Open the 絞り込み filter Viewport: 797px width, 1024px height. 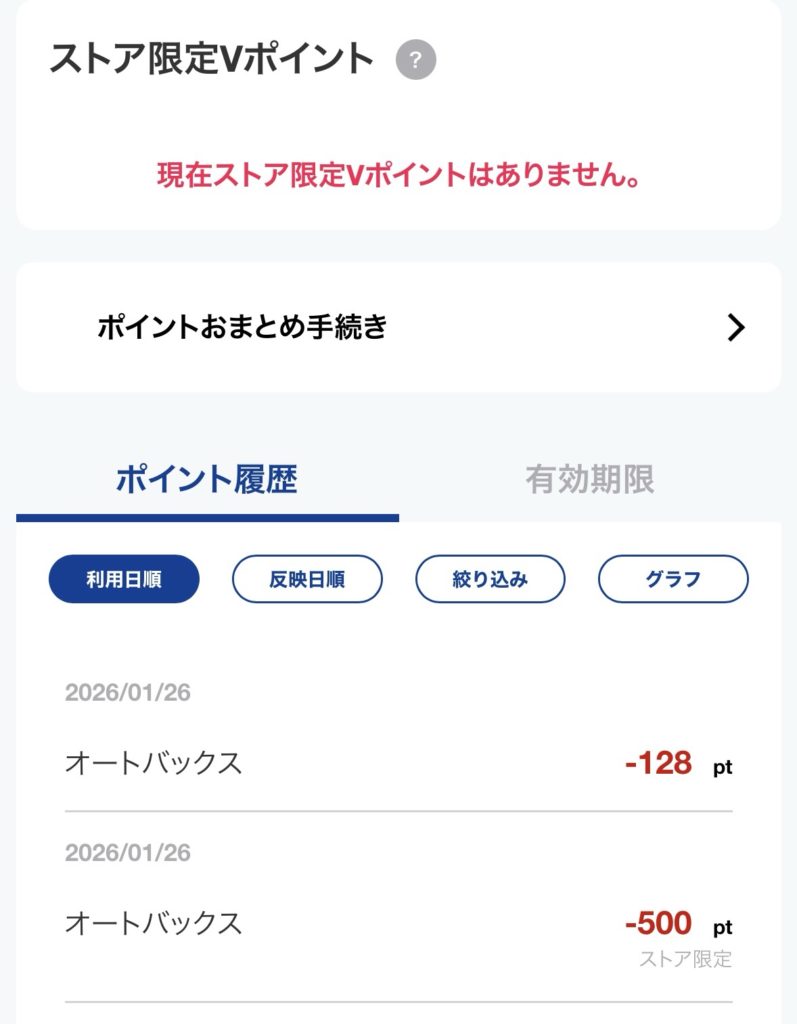click(490, 579)
